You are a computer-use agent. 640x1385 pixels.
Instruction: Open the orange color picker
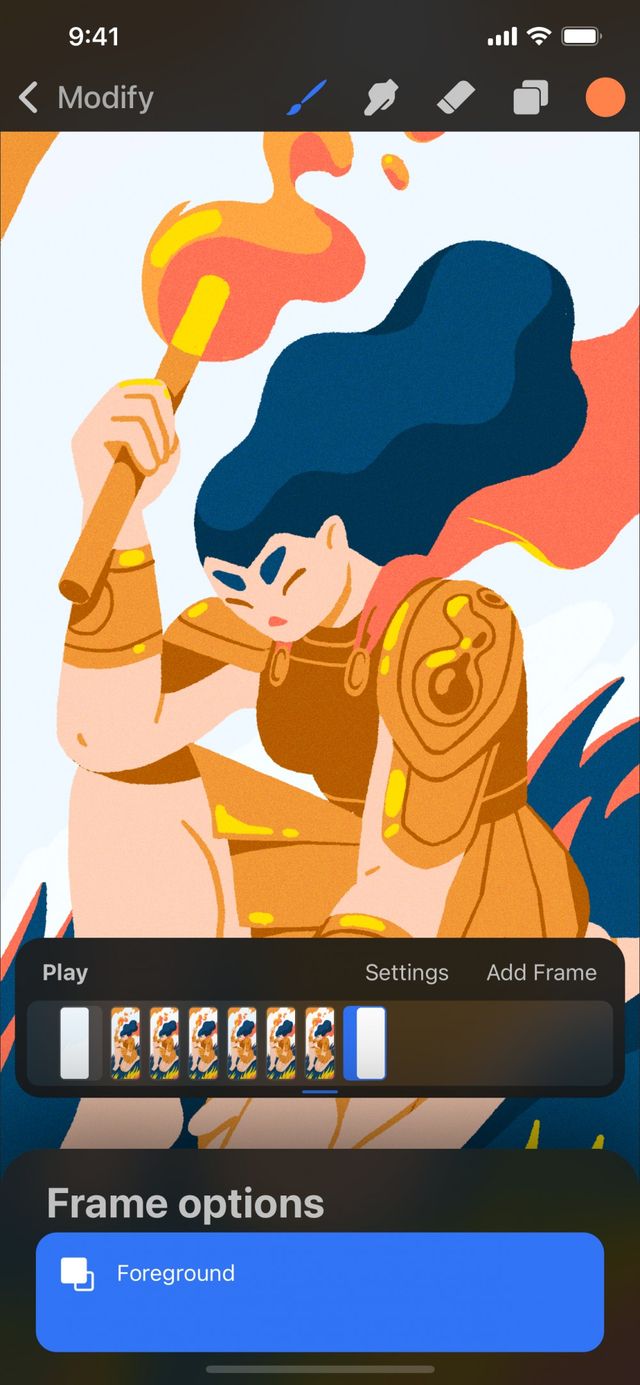[604, 98]
